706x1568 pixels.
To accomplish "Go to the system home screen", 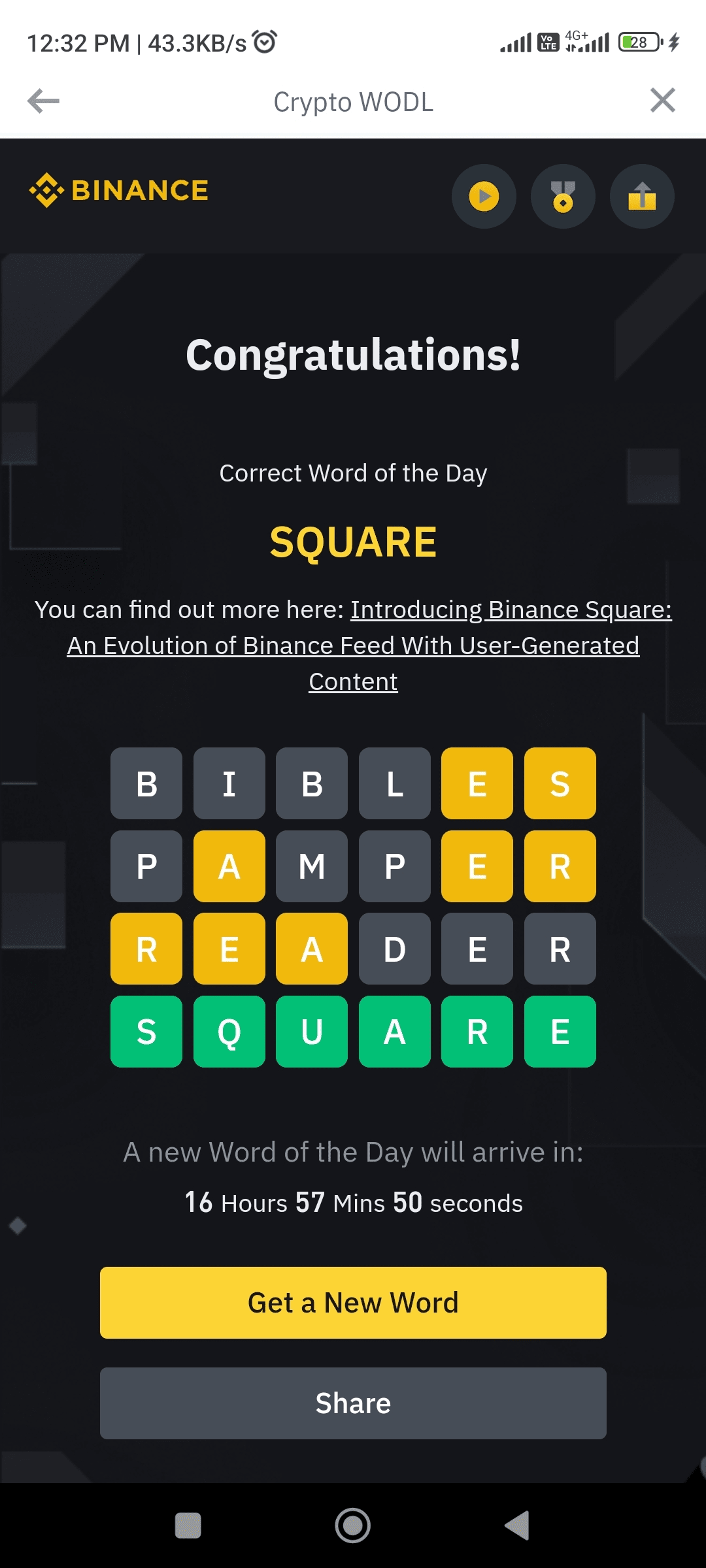I will [353, 1526].
